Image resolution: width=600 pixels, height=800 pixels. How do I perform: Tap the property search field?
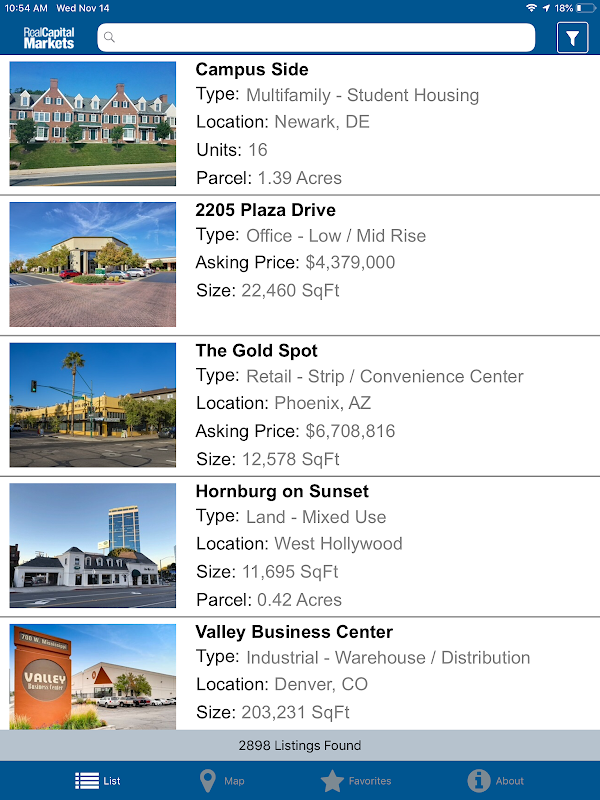coord(316,38)
